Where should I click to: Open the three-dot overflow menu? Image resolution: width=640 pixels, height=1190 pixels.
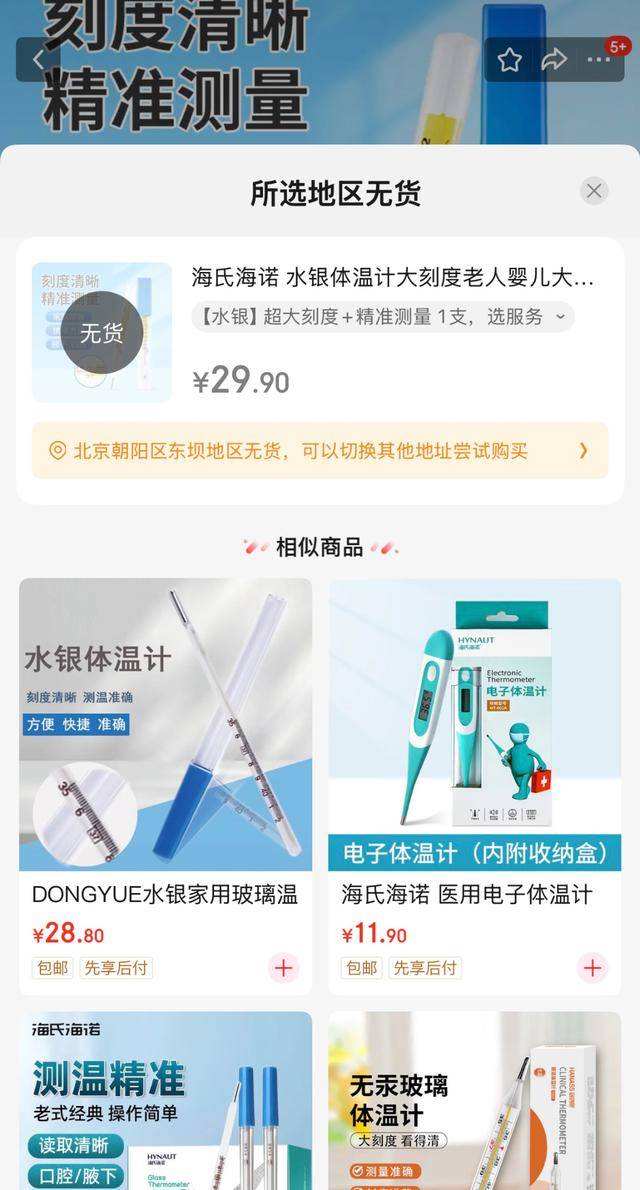coord(599,60)
